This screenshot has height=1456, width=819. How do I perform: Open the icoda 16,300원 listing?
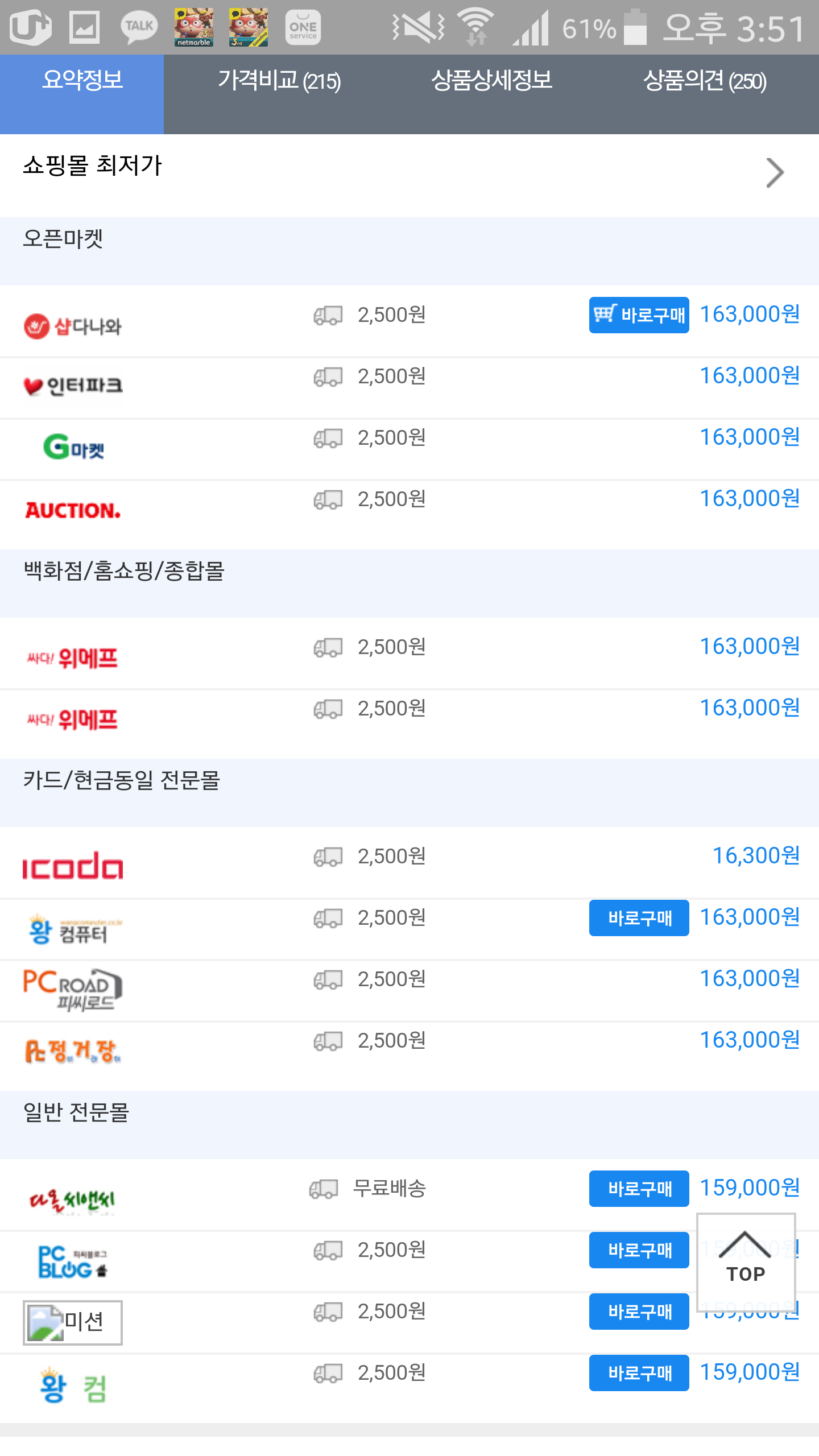(755, 856)
